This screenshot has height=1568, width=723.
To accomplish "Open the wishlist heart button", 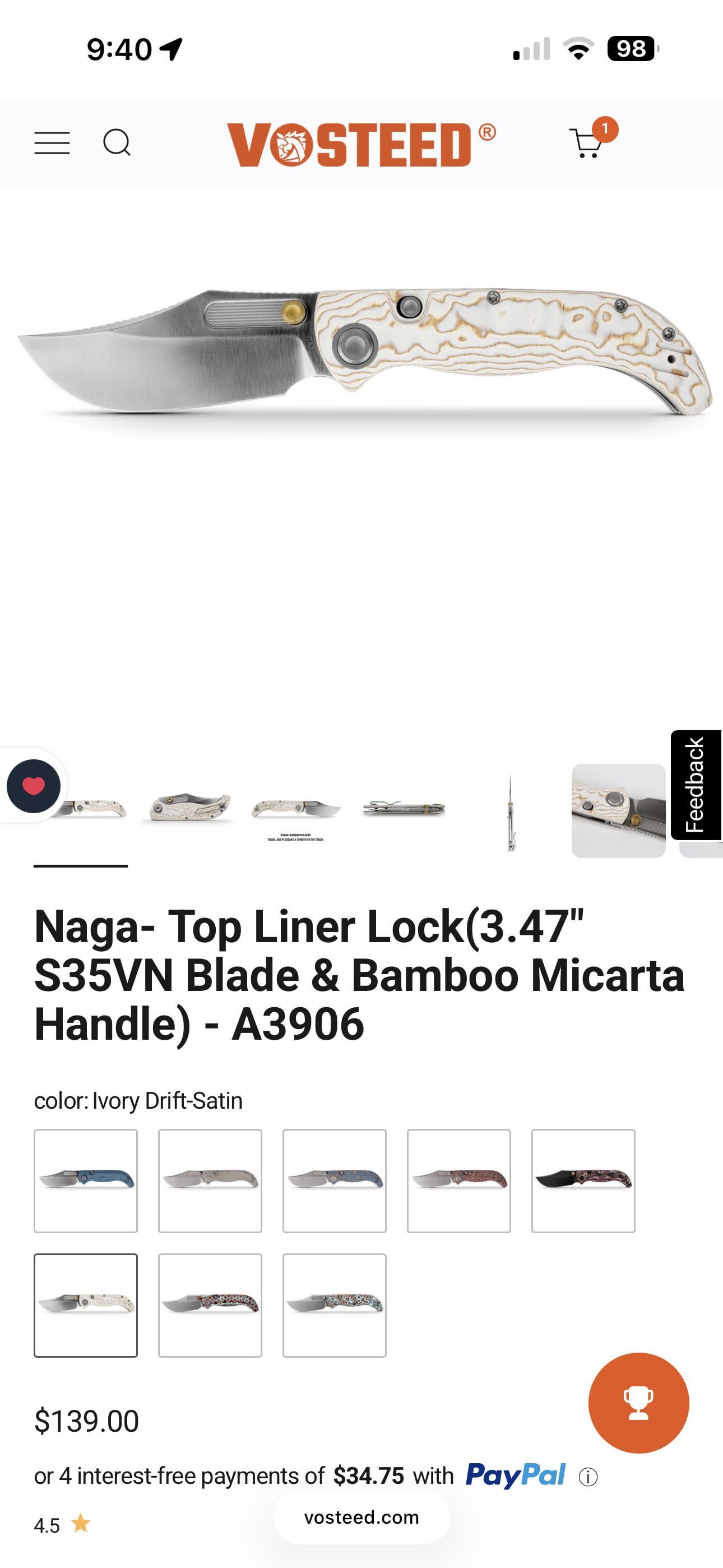I will point(34,786).
